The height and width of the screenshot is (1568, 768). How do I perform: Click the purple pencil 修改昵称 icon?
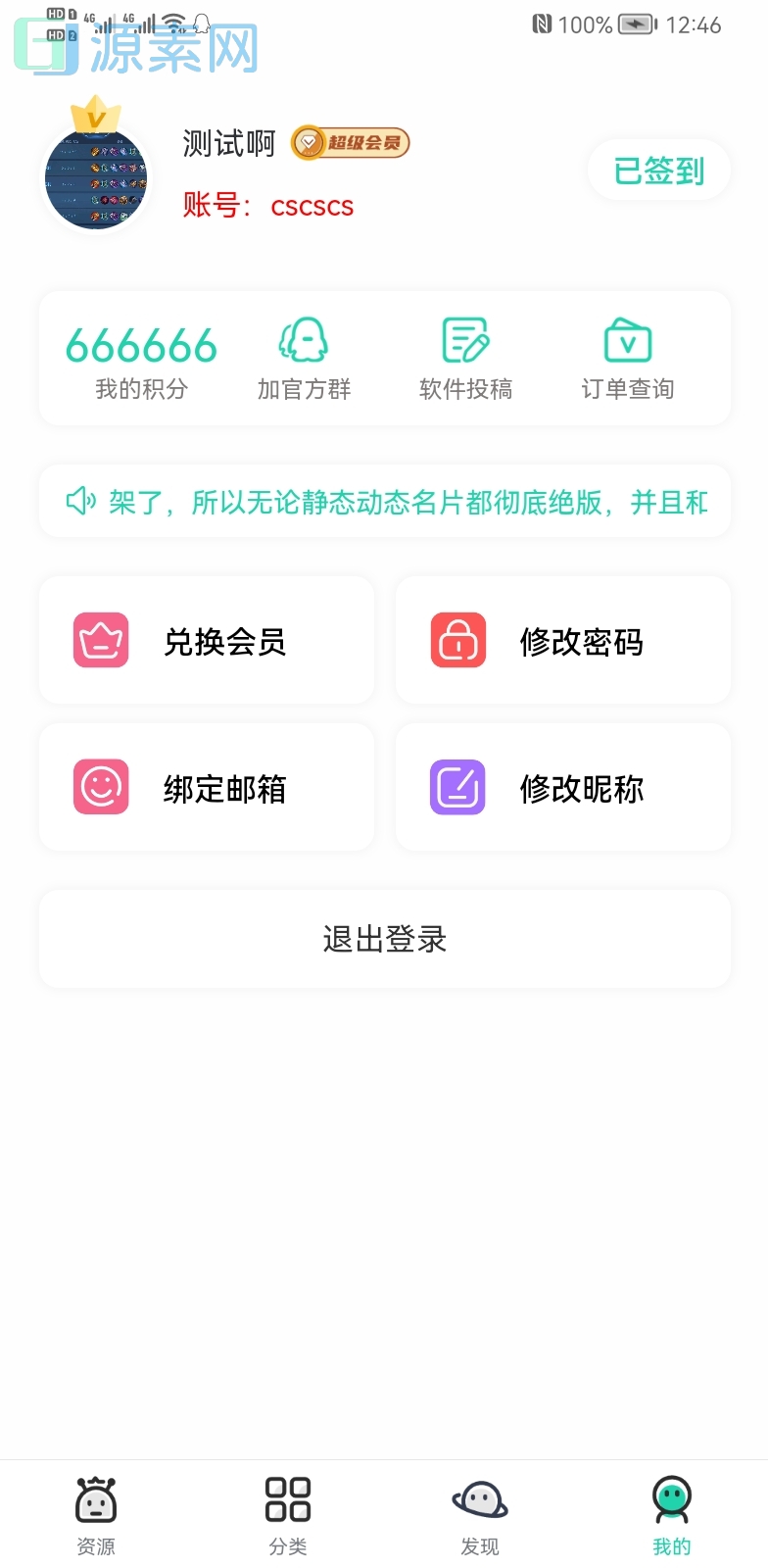(x=456, y=787)
